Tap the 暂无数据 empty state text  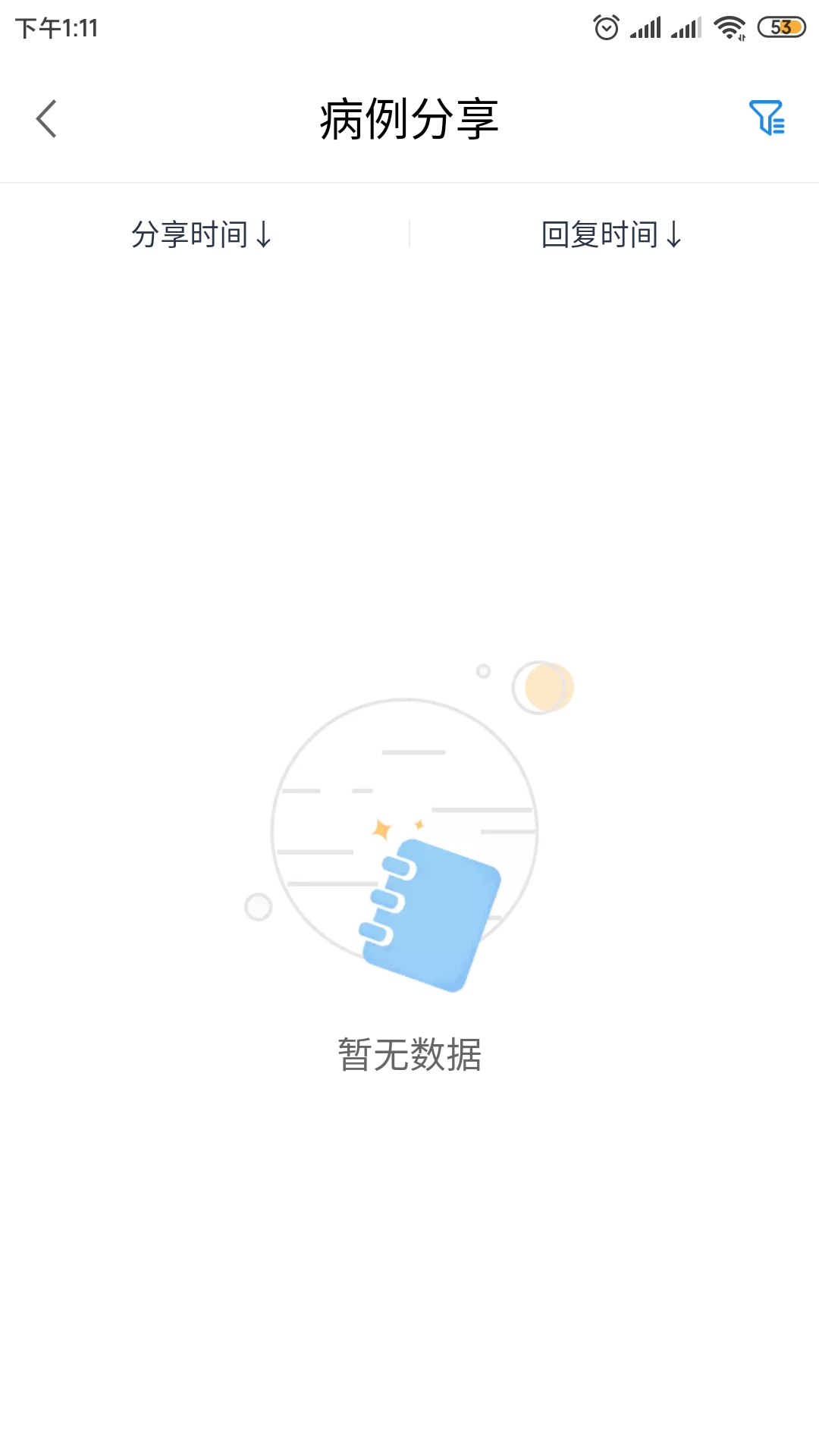tap(409, 1054)
